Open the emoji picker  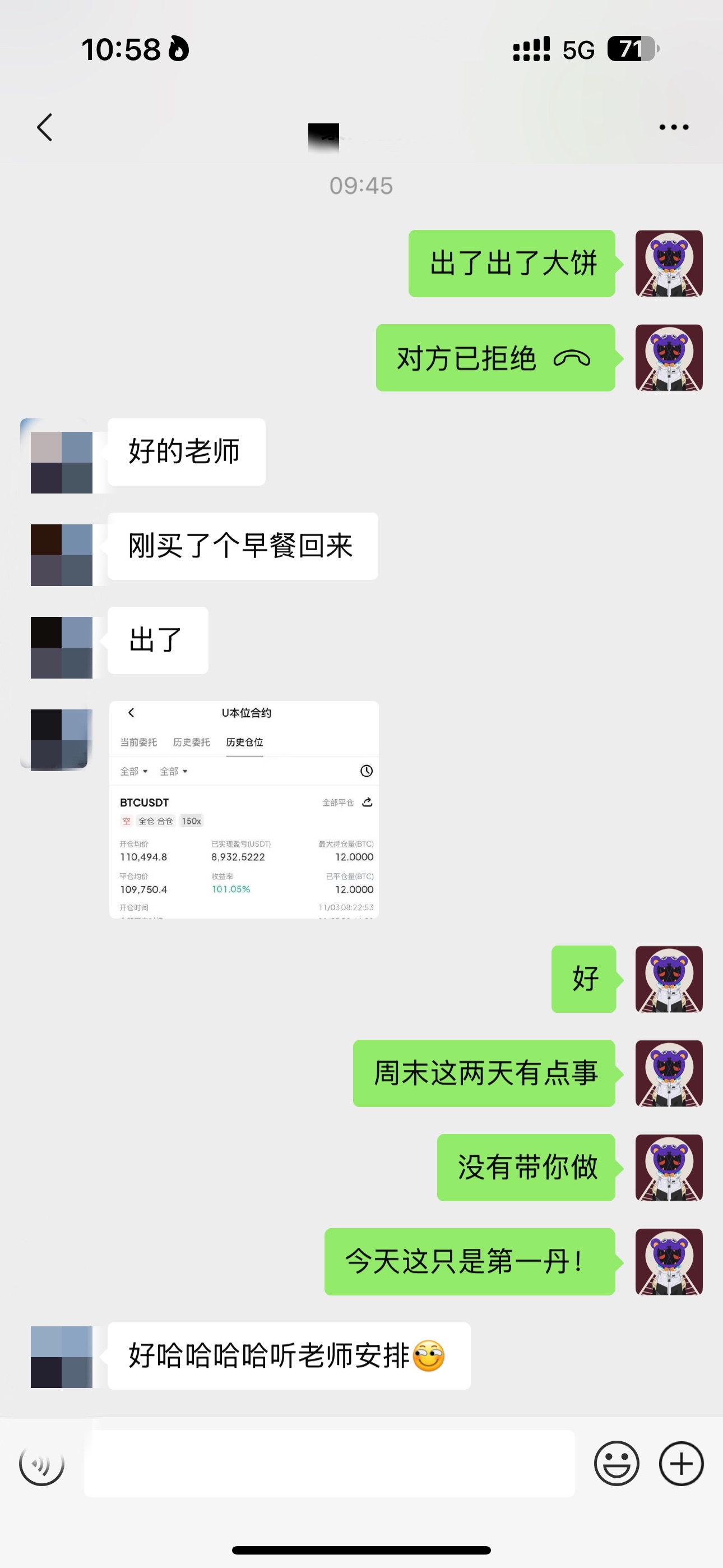(617, 1463)
